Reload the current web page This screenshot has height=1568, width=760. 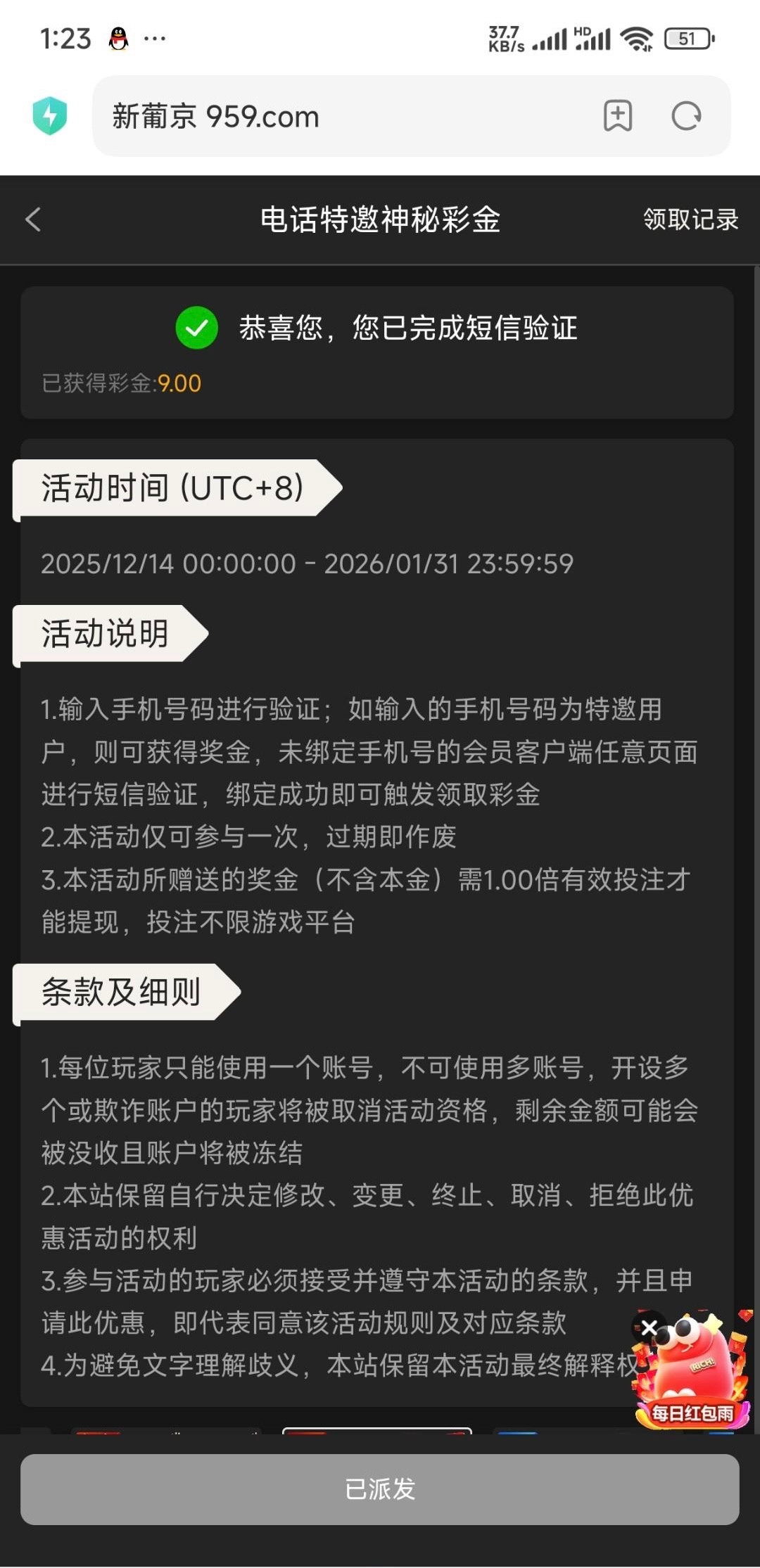[686, 116]
